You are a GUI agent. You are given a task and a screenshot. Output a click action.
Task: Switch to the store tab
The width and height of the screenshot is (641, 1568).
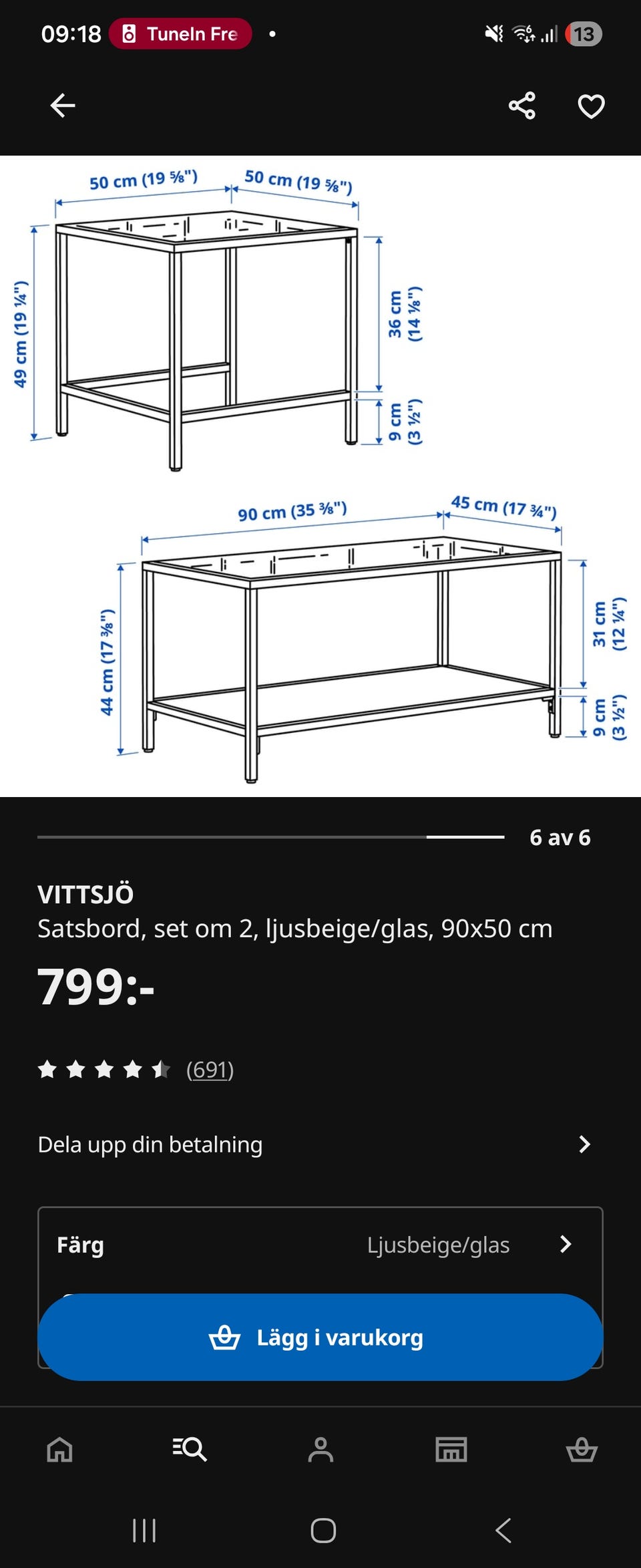451,1449
